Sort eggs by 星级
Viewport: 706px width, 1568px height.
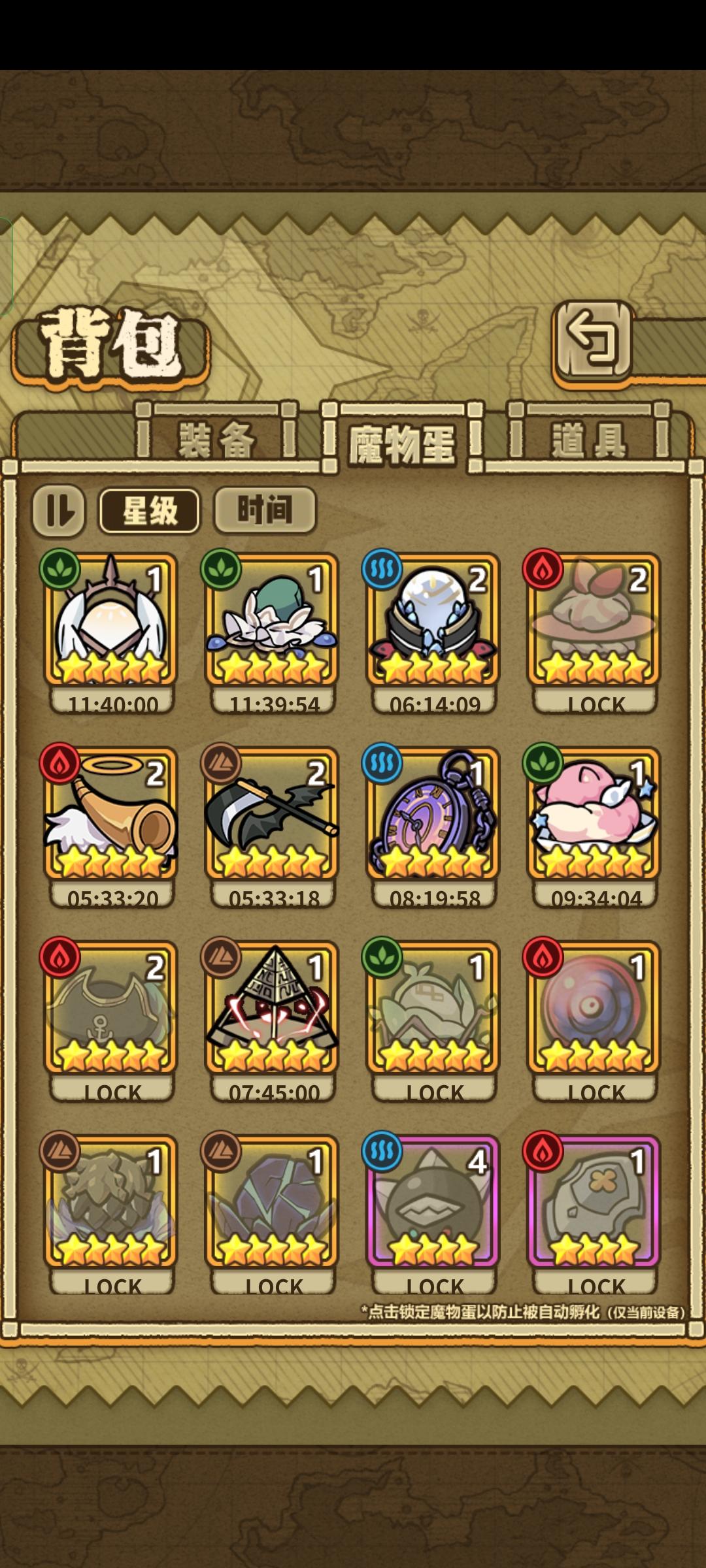[149, 513]
